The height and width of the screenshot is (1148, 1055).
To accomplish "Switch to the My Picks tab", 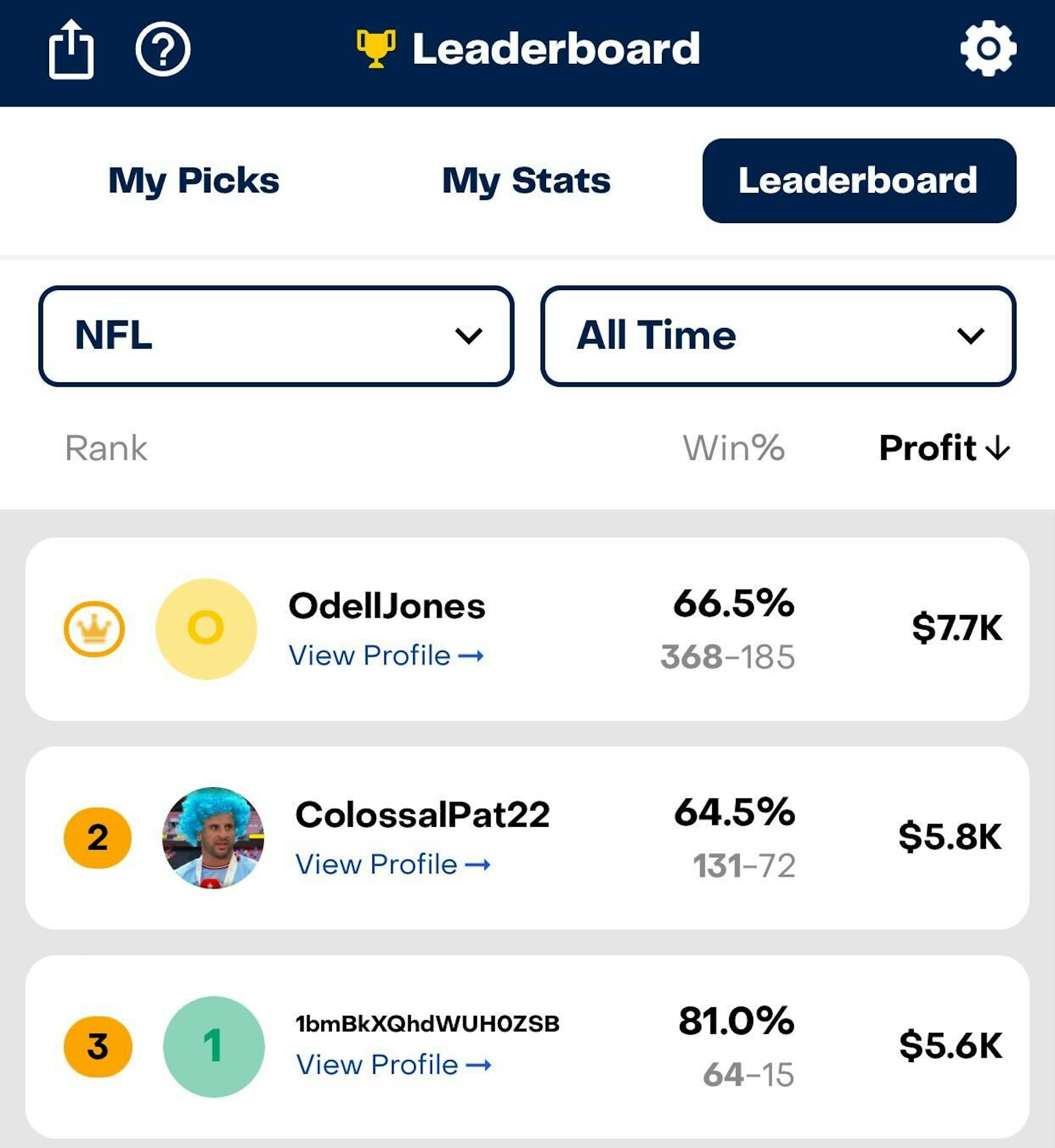I will point(194,181).
